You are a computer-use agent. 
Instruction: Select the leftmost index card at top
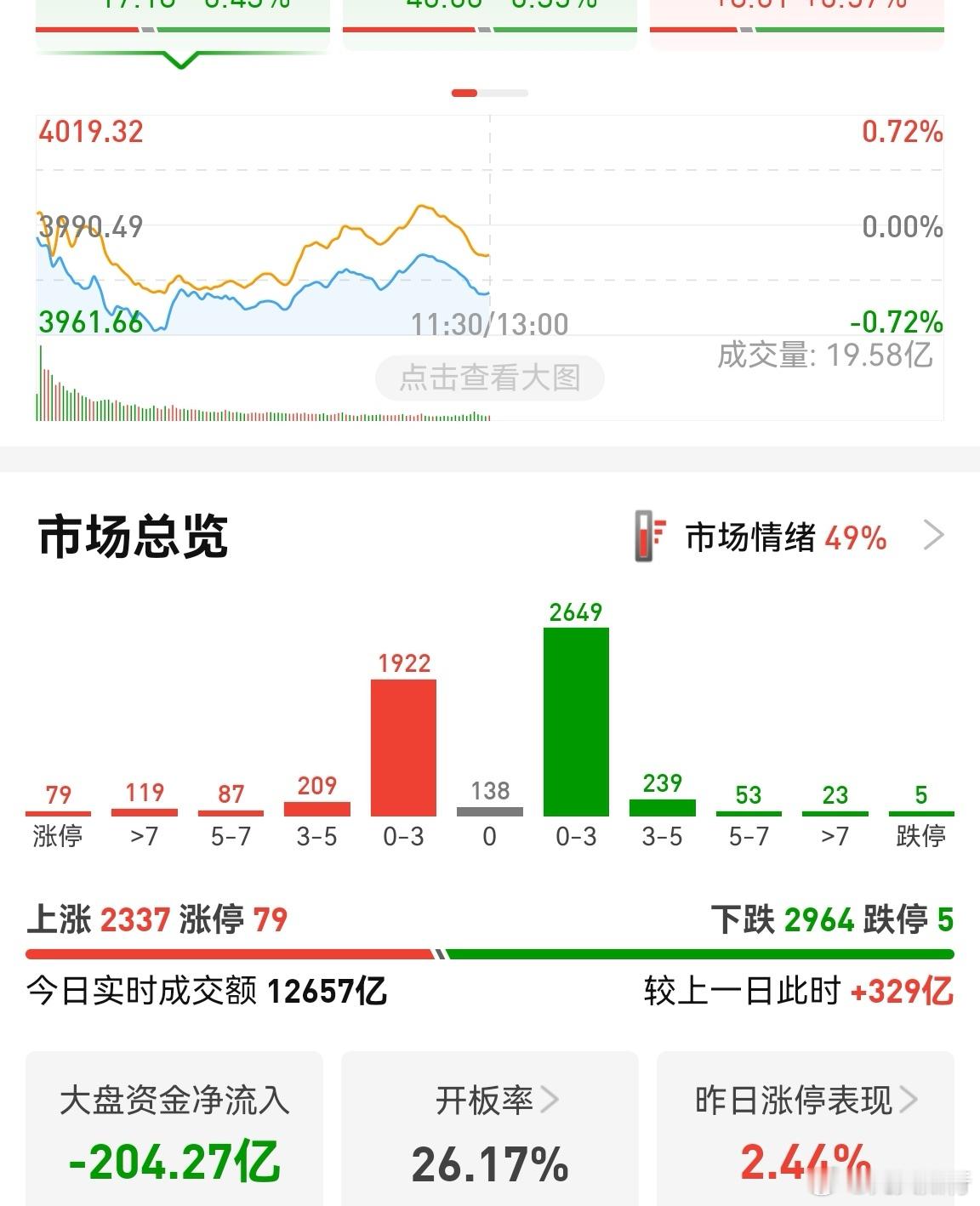click(x=179, y=21)
